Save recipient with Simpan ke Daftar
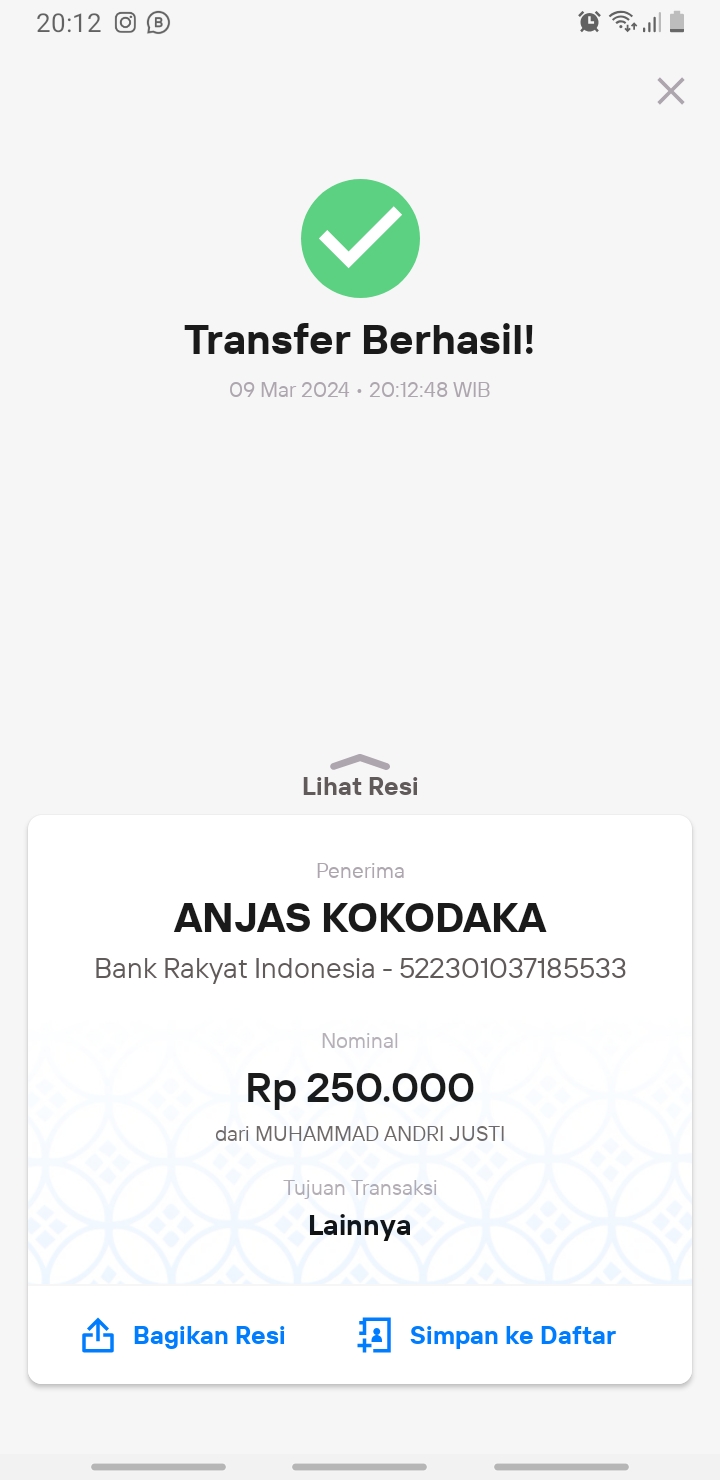The image size is (720, 1480). coord(486,1335)
